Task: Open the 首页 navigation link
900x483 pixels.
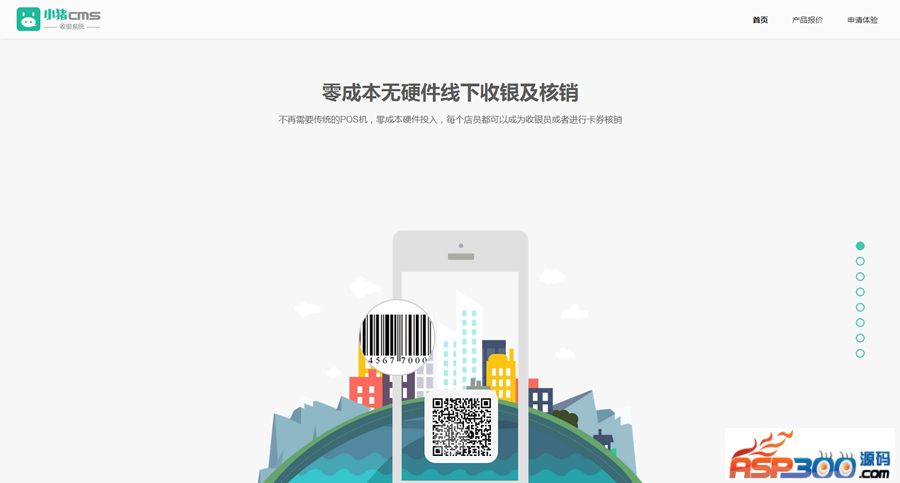Action: click(x=760, y=20)
